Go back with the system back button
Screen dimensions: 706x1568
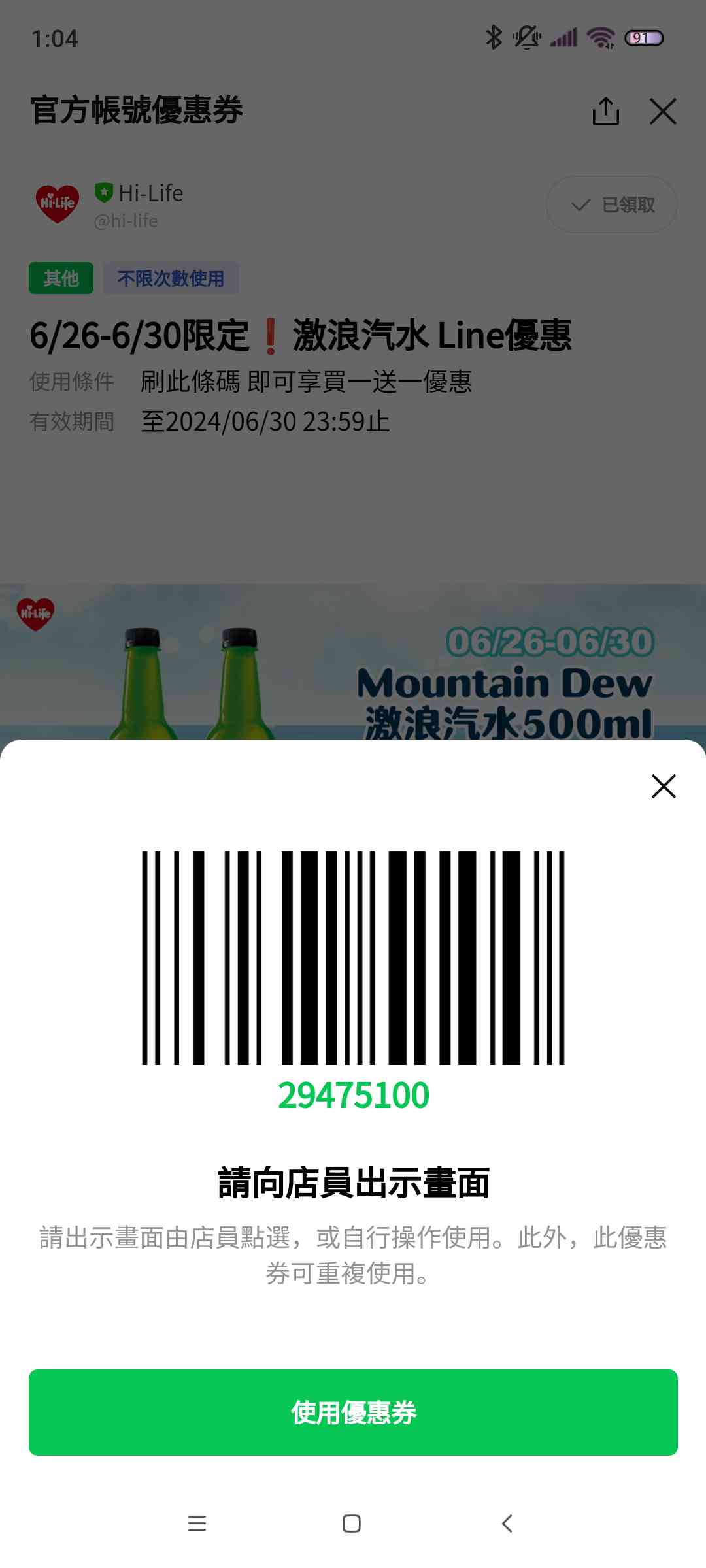pyautogui.click(x=507, y=1524)
